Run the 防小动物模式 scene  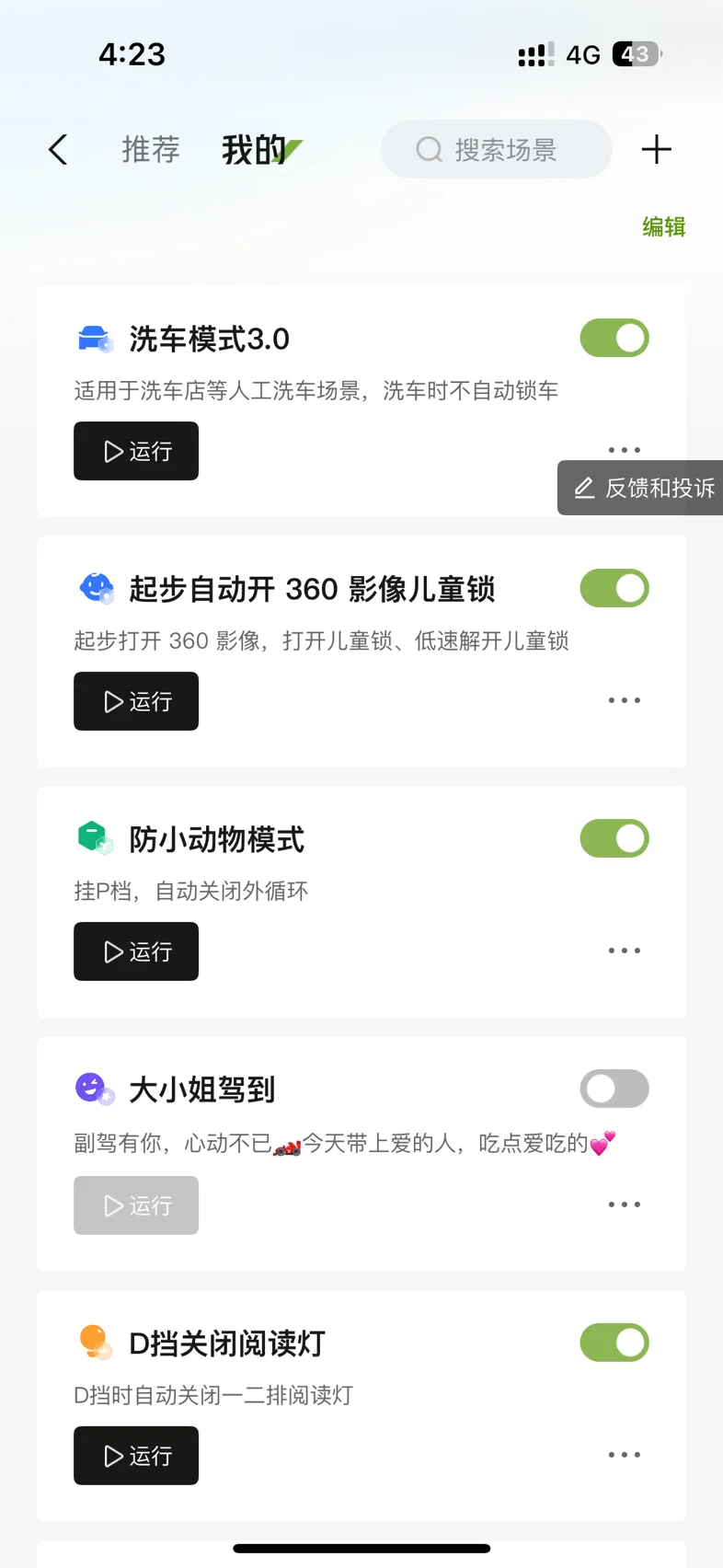[x=136, y=951]
